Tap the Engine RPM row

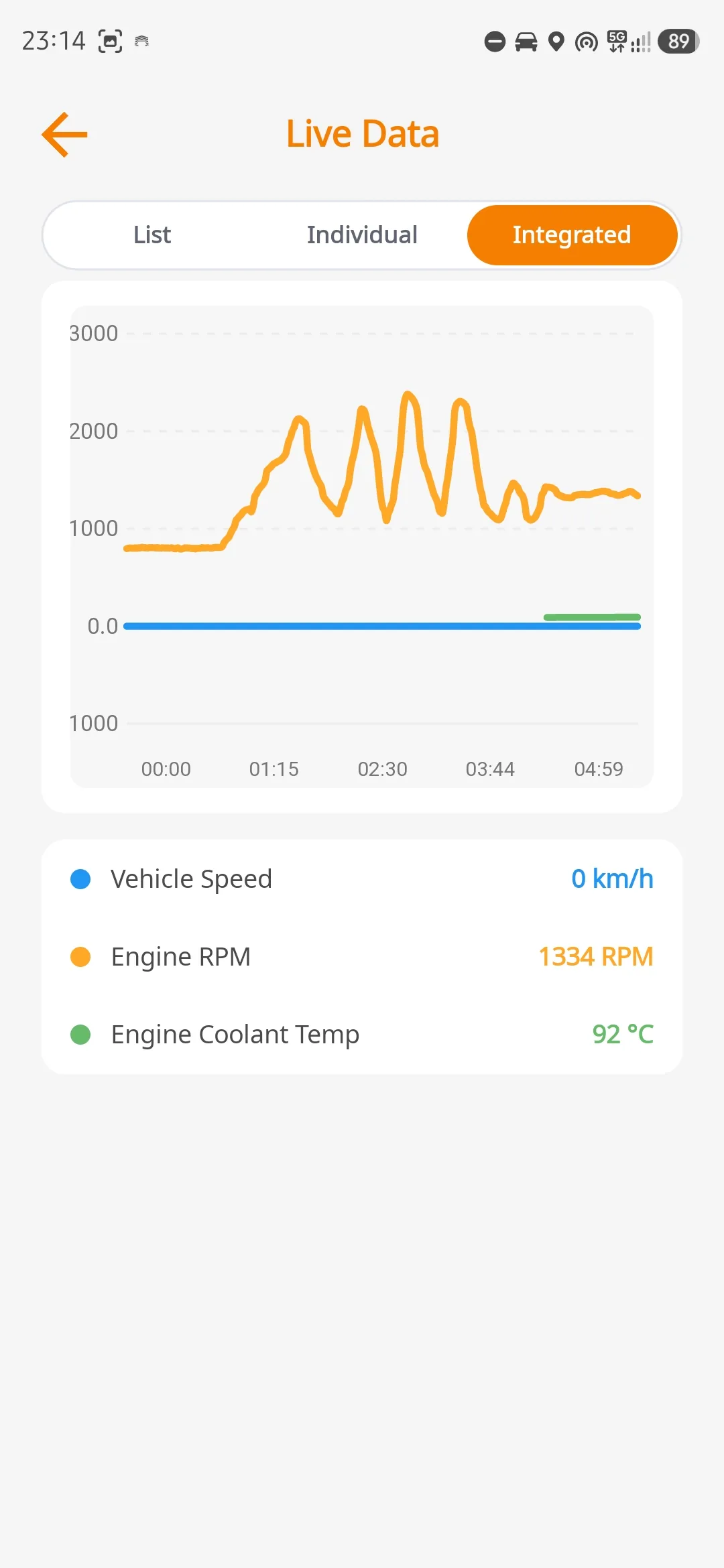[x=362, y=956]
